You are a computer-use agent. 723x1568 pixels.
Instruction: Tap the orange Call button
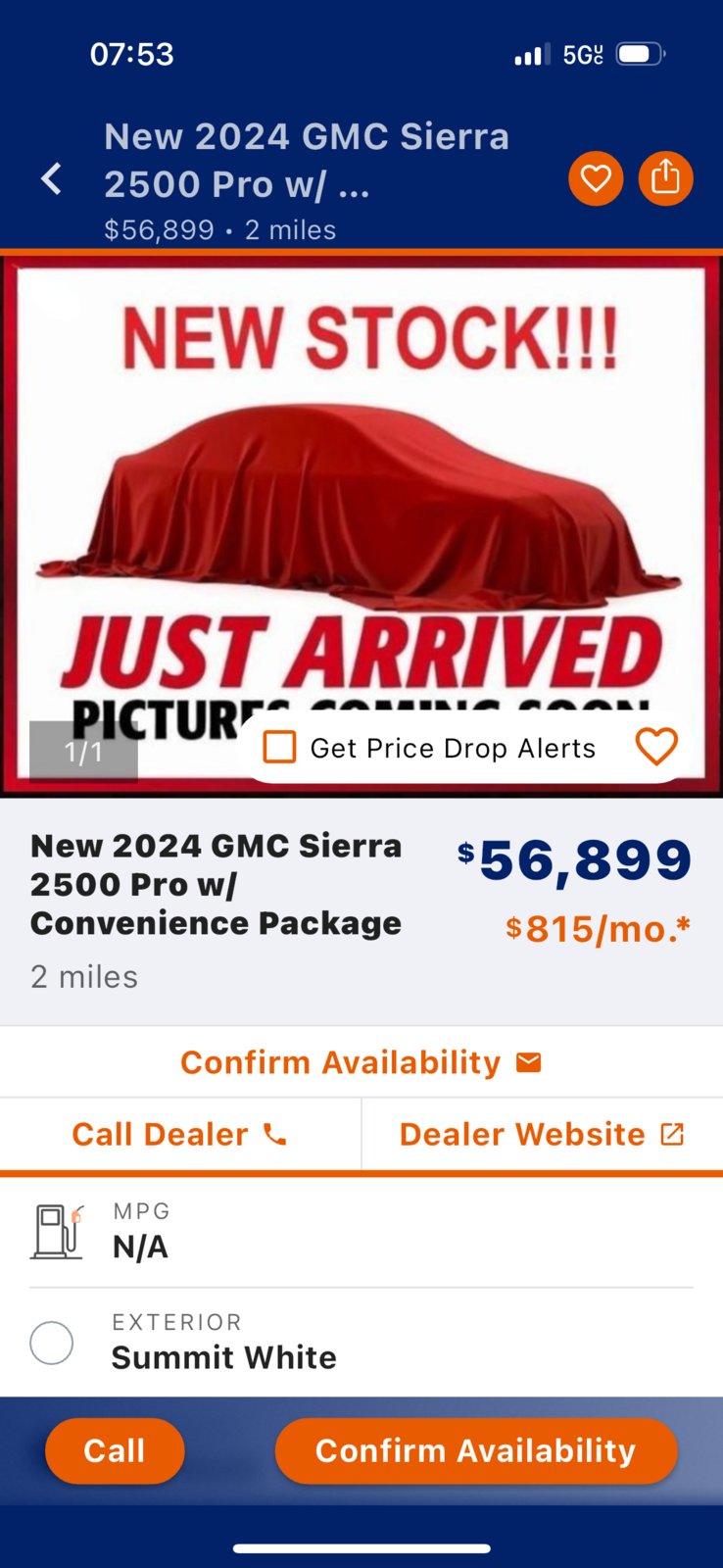(115, 1450)
